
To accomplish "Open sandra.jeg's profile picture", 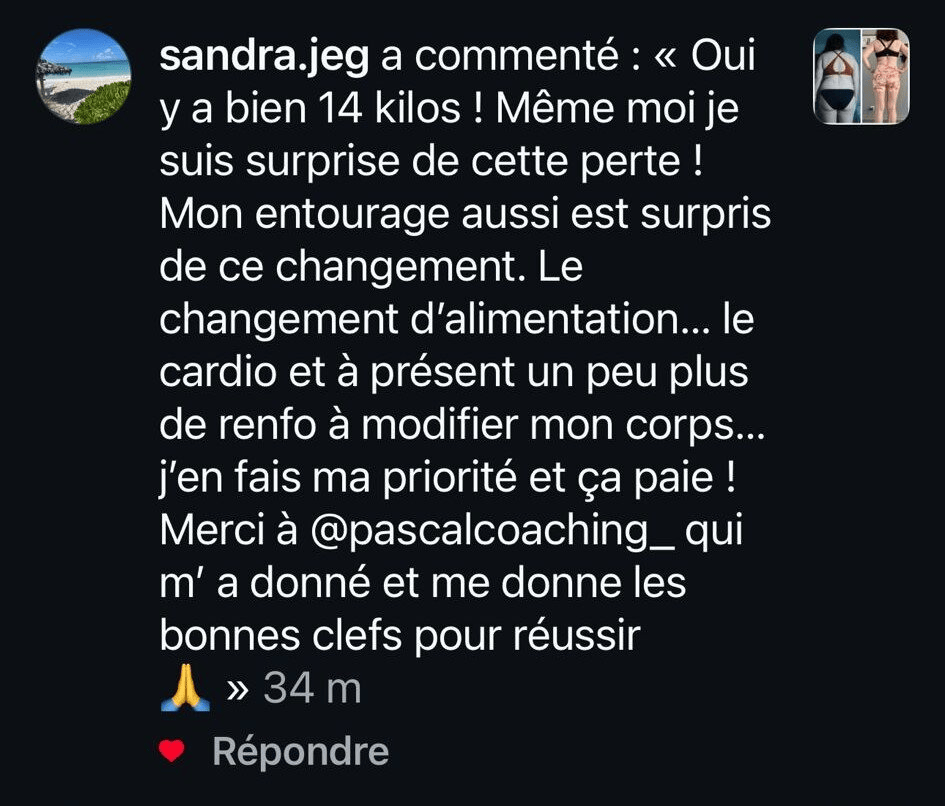I will (83, 76).
